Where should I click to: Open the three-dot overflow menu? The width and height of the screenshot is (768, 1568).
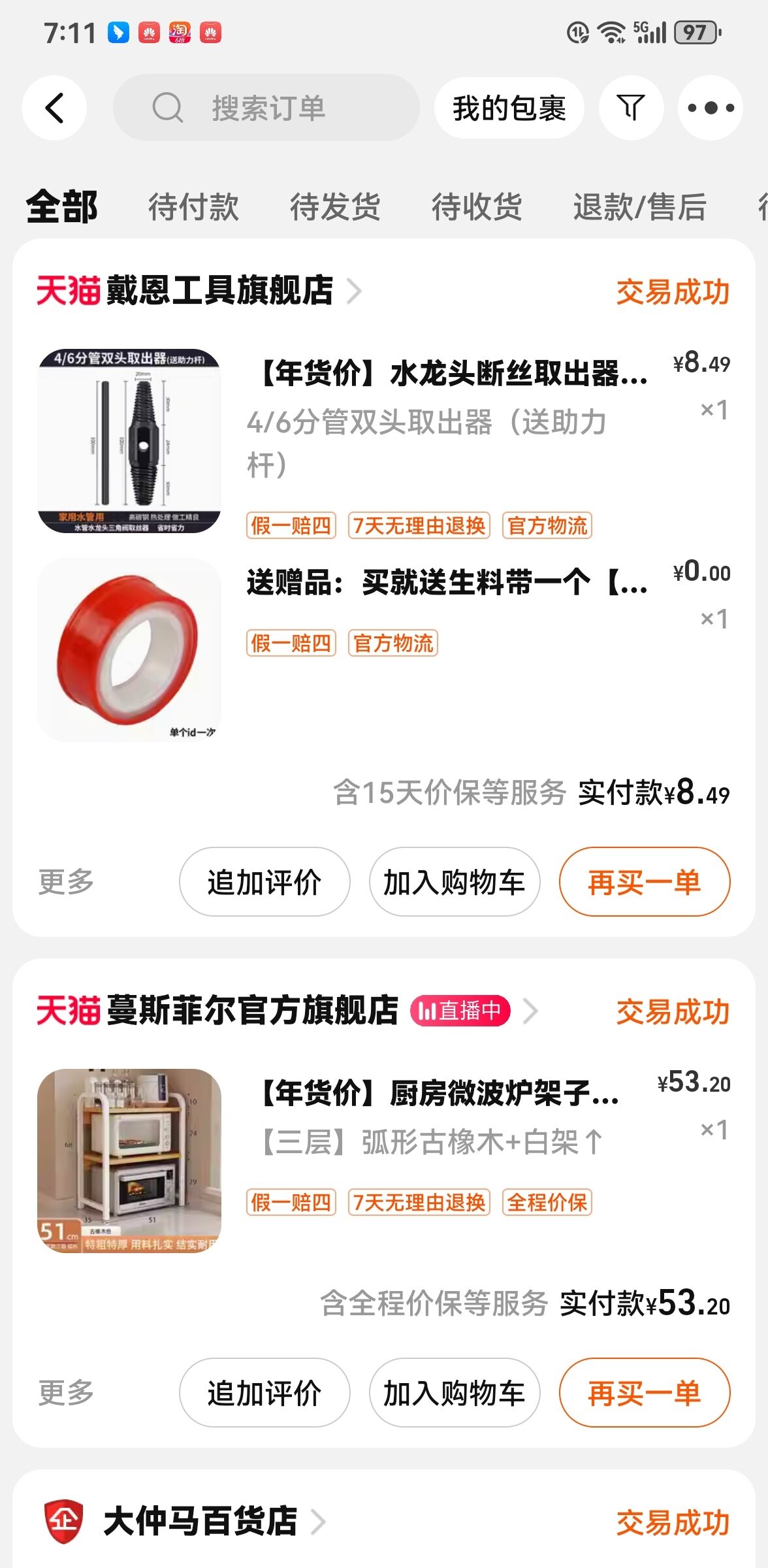coord(711,108)
